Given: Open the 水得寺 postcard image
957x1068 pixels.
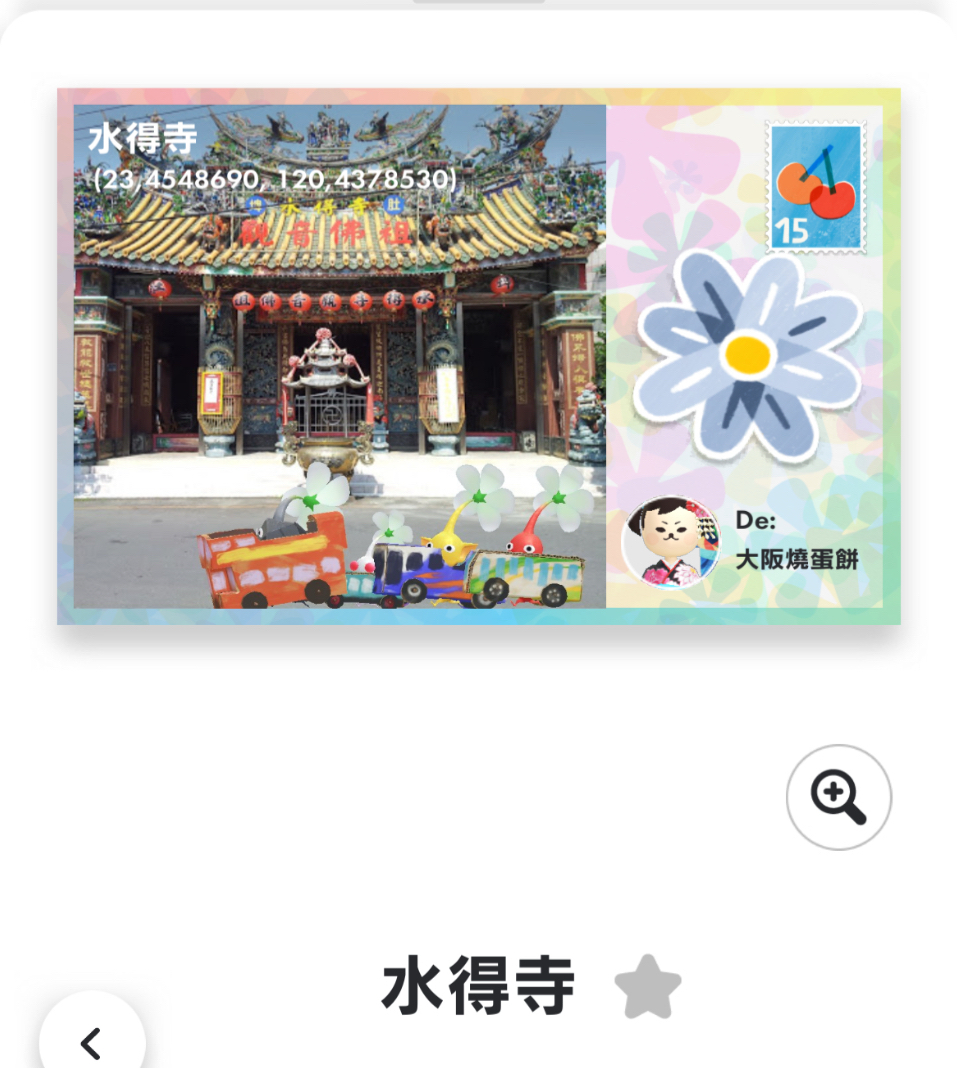Looking at the screenshot, I should click(x=478, y=356).
